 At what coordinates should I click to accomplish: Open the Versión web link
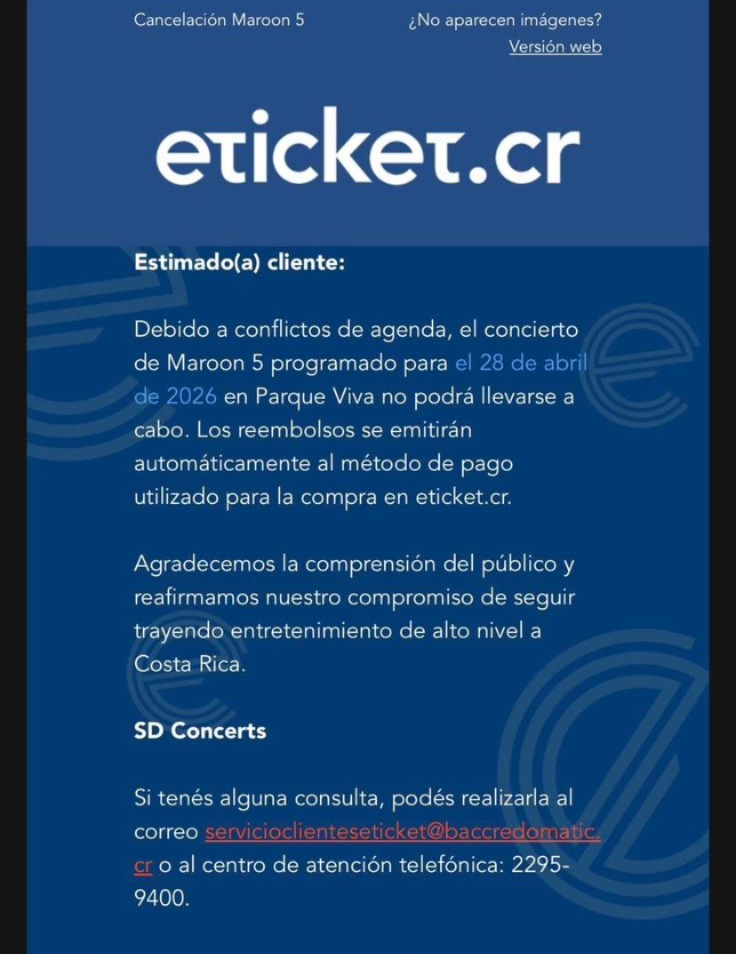click(x=555, y=47)
